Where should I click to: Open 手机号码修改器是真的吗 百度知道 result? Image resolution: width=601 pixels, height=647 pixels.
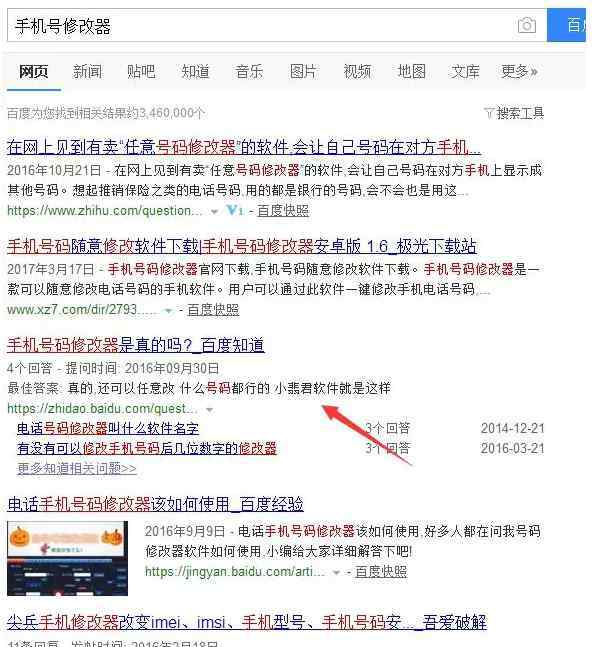coord(135,345)
